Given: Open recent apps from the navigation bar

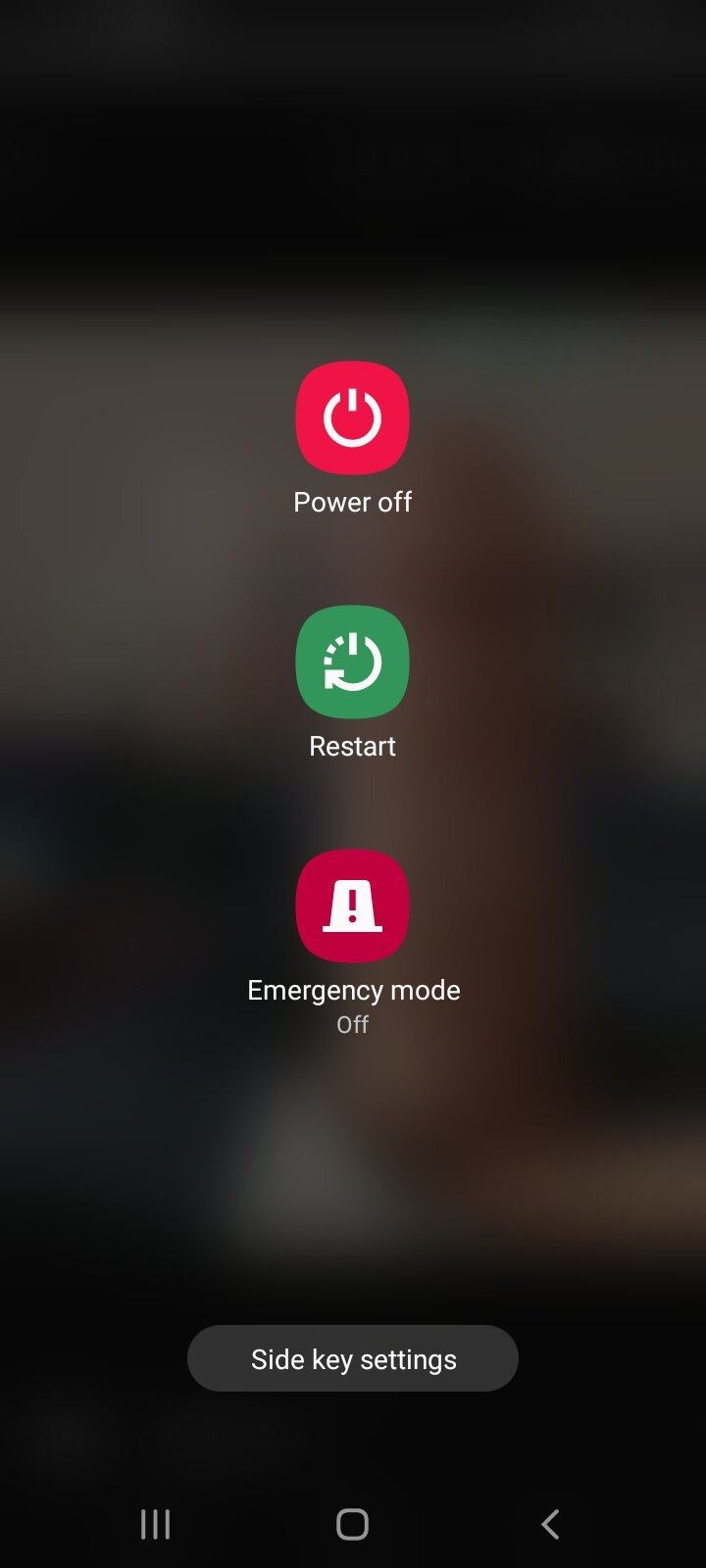Looking at the screenshot, I should pyautogui.click(x=155, y=1524).
